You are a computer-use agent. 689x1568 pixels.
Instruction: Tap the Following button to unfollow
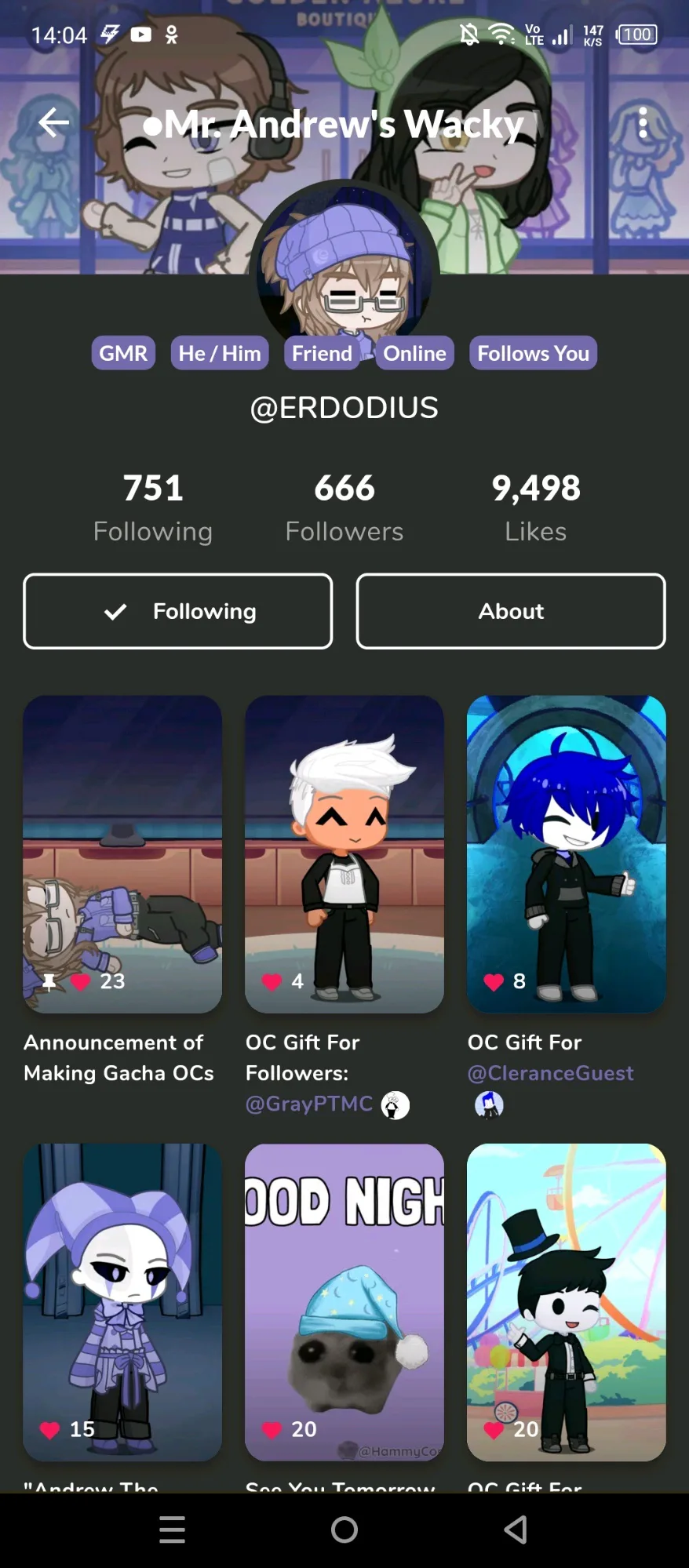tap(178, 611)
